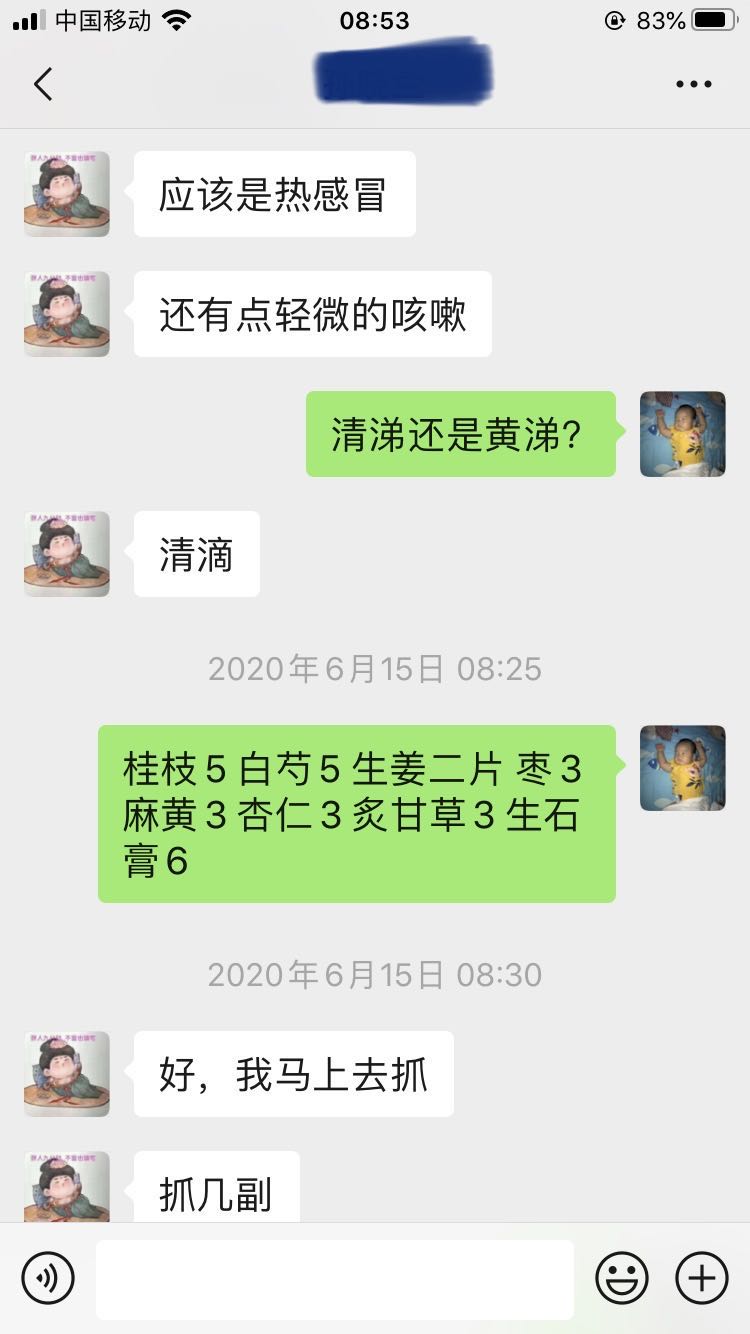Open the chat info overflow menu
750x1334 pixels.
[693, 84]
